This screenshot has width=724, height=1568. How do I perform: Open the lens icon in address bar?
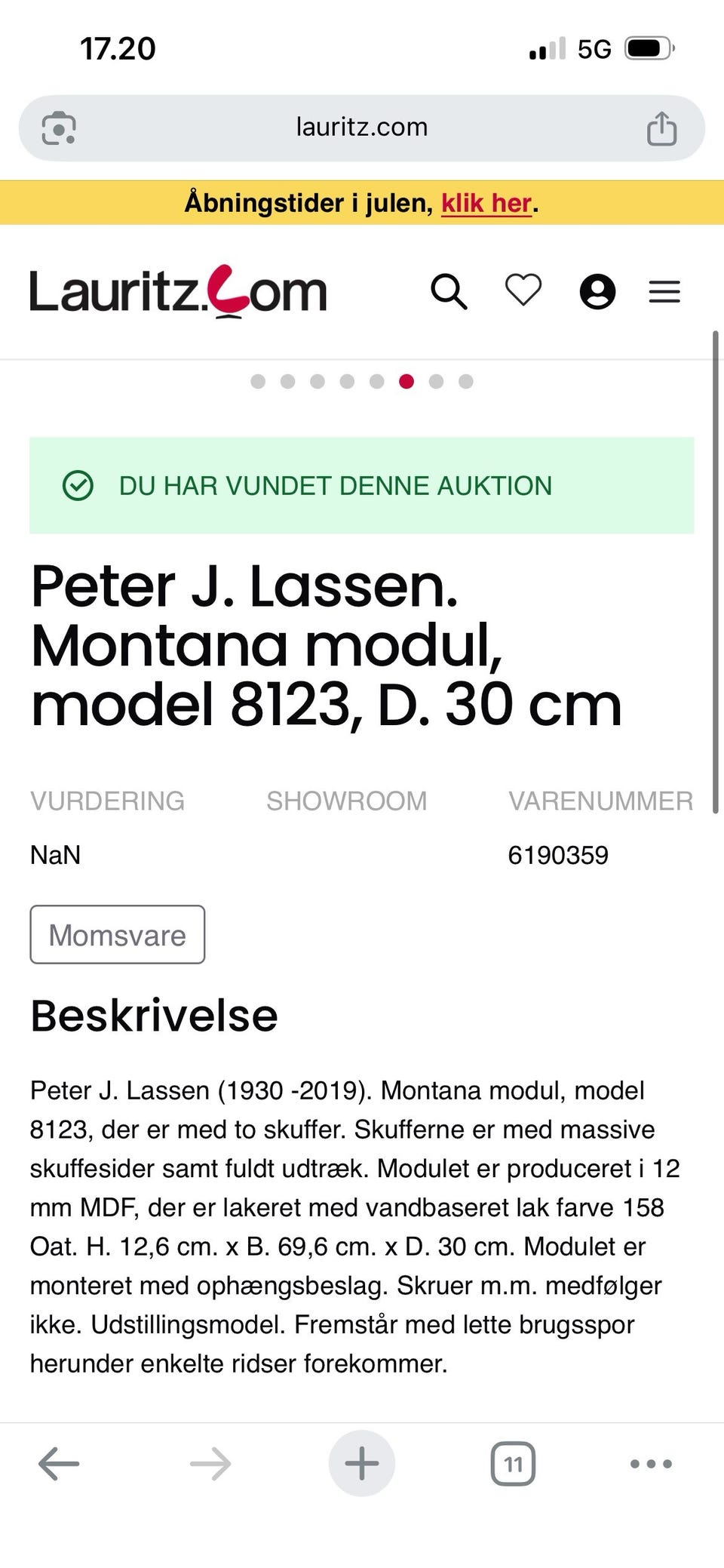(59, 128)
